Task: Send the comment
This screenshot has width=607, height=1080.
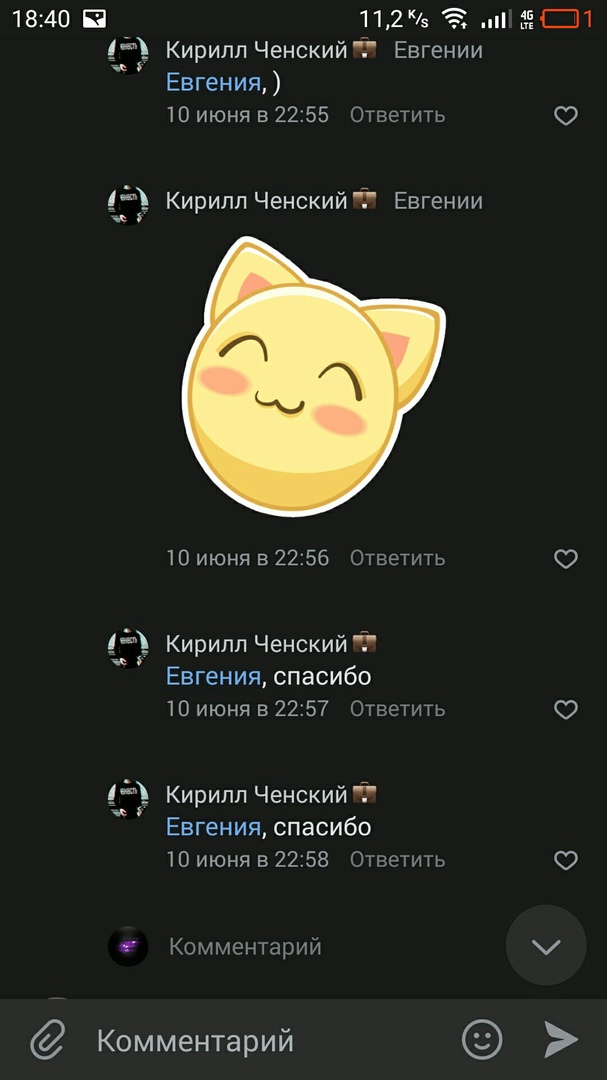Action: point(561,1040)
